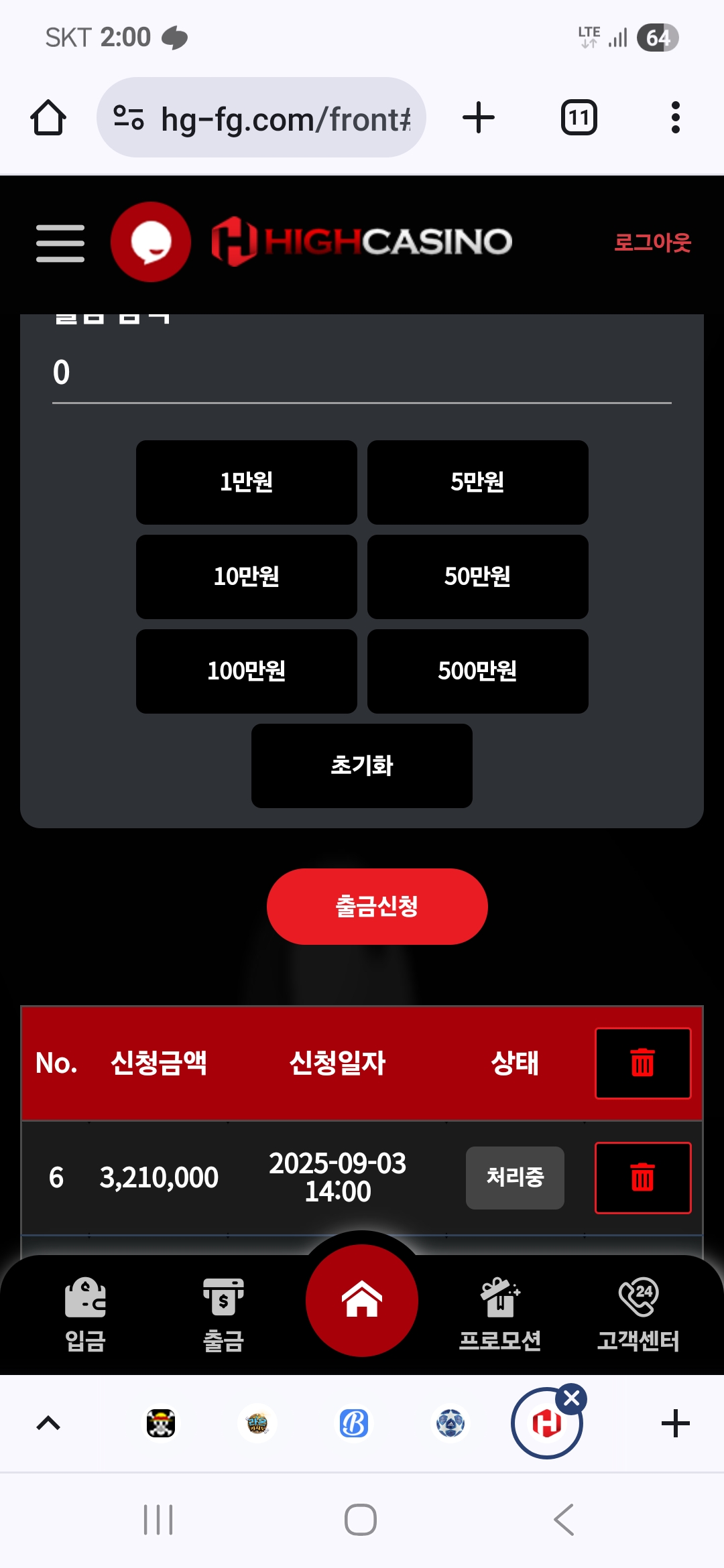Viewport: 724px width, 1568px height.
Task: Select the 10만원 amount button
Action: coord(246,576)
